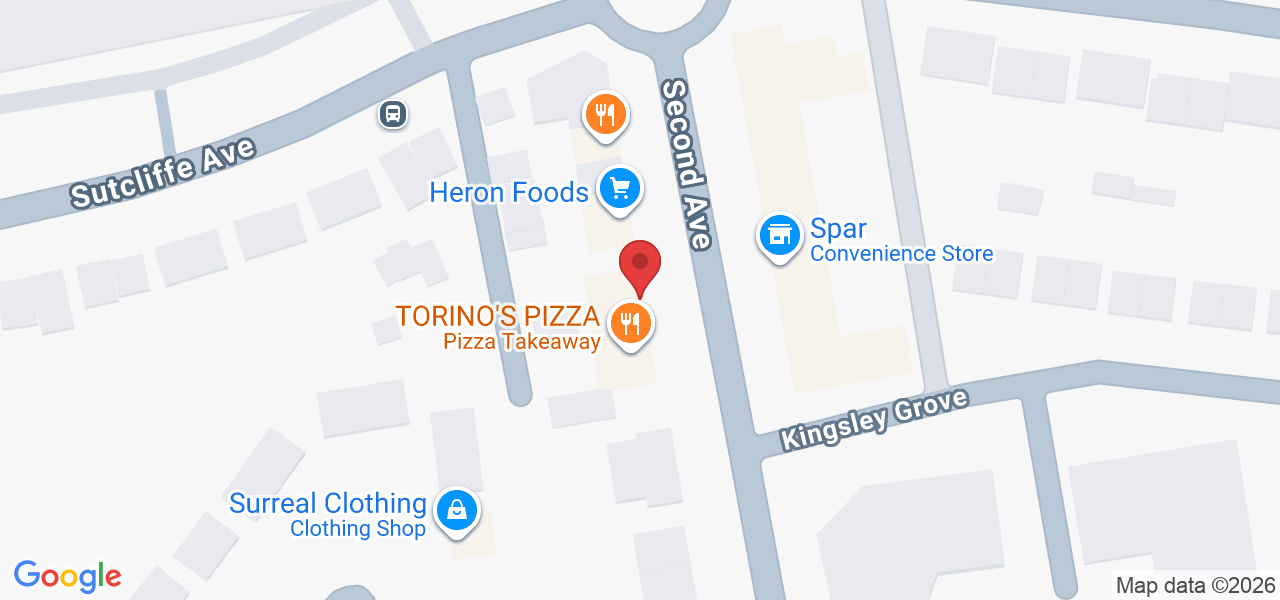
Task: Tap the Surreal Clothing shop marker
Action: click(x=457, y=510)
